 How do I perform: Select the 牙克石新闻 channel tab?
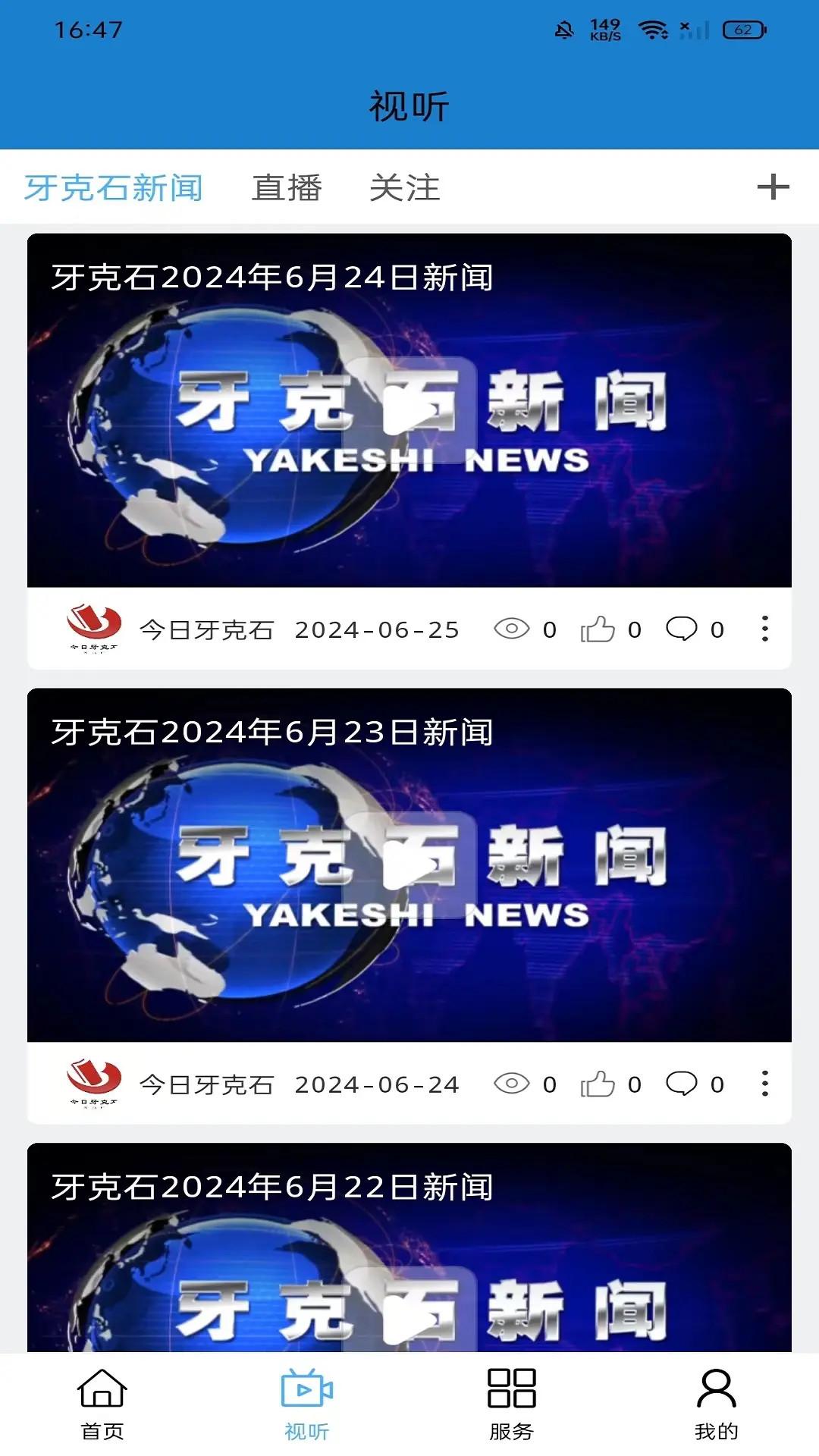click(x=115, y=187)
